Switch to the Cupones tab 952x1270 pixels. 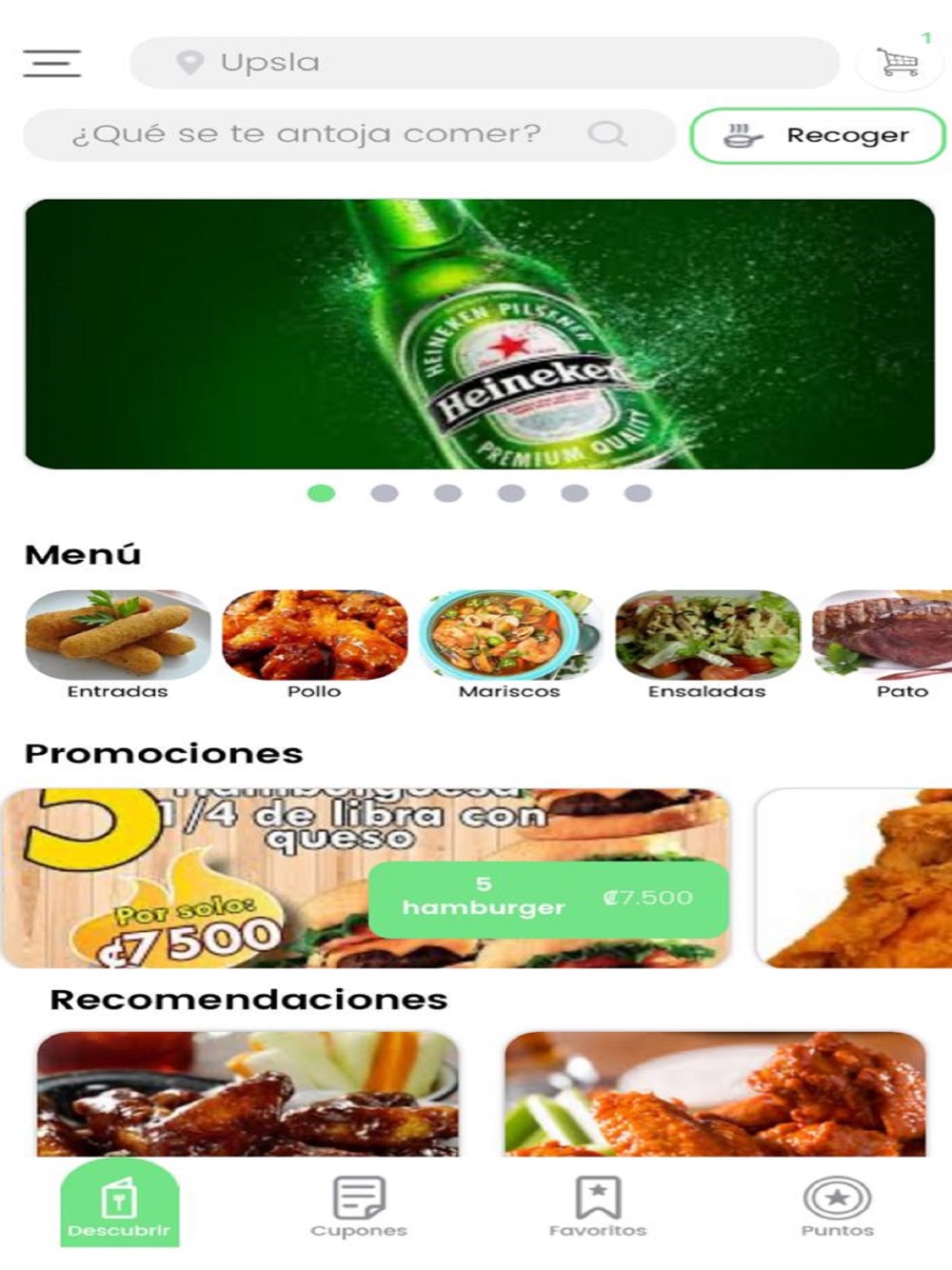pos(359,1206)
